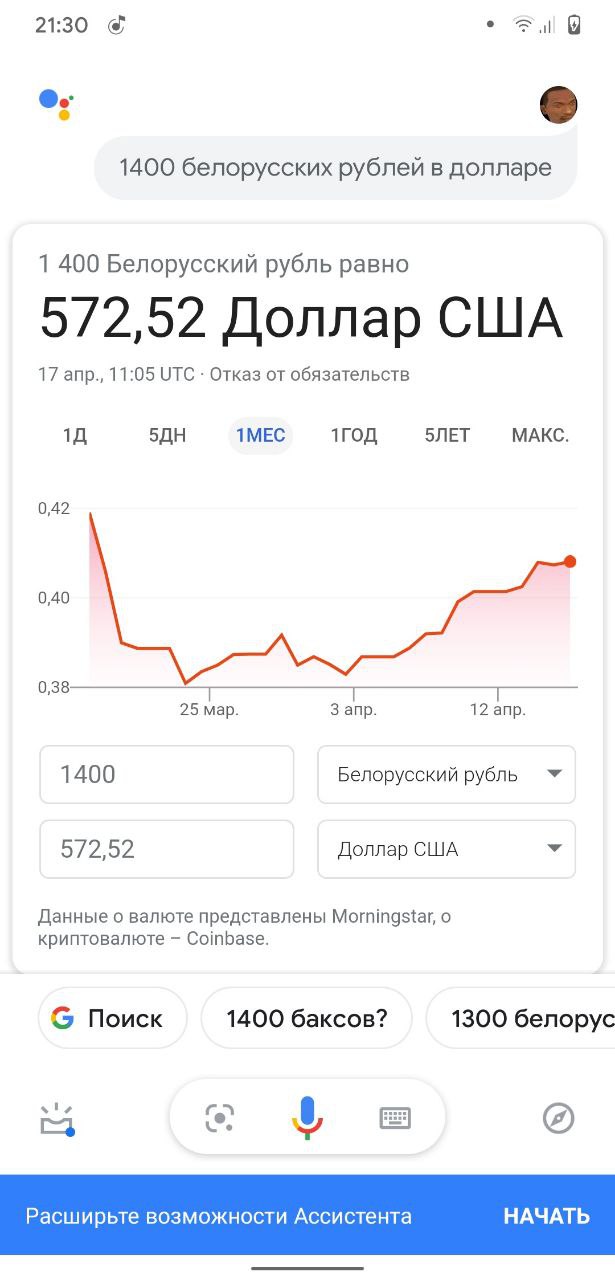
Task: Open the keyboard input icon
Action: pos(396,1118)
